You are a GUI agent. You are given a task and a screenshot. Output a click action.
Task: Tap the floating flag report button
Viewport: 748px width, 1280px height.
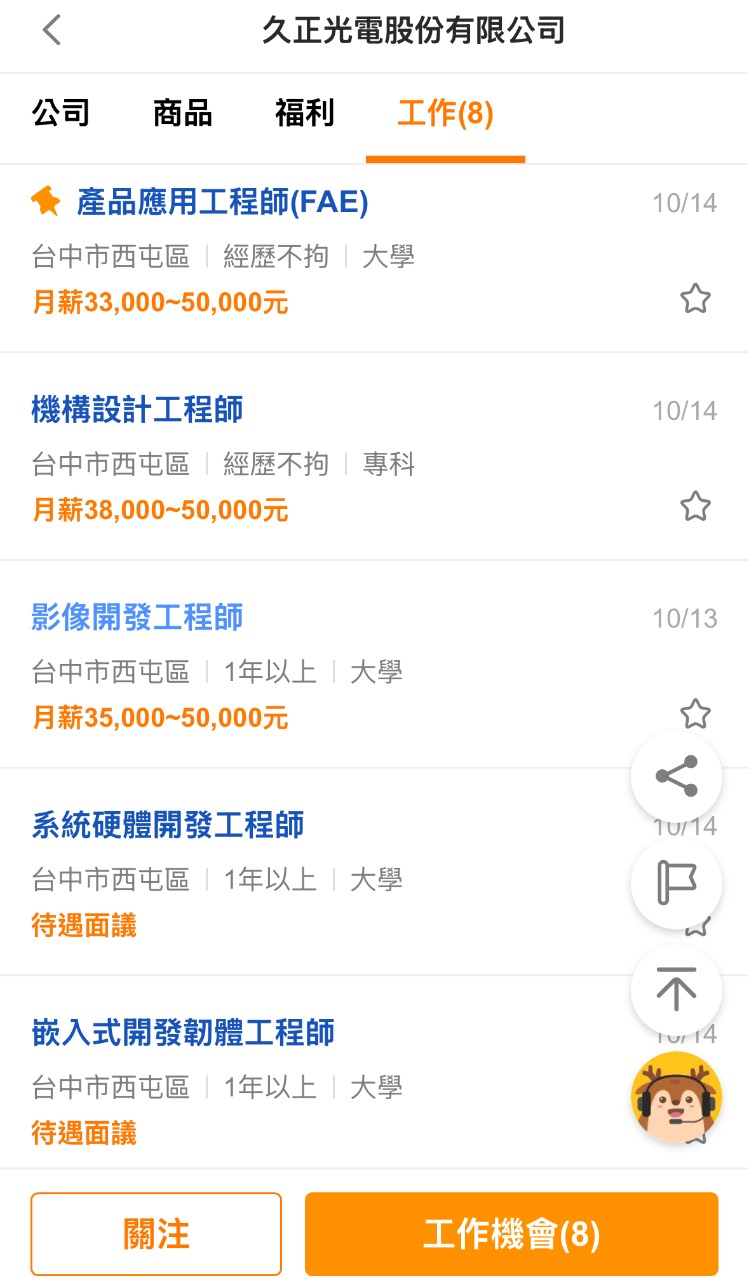676,883
